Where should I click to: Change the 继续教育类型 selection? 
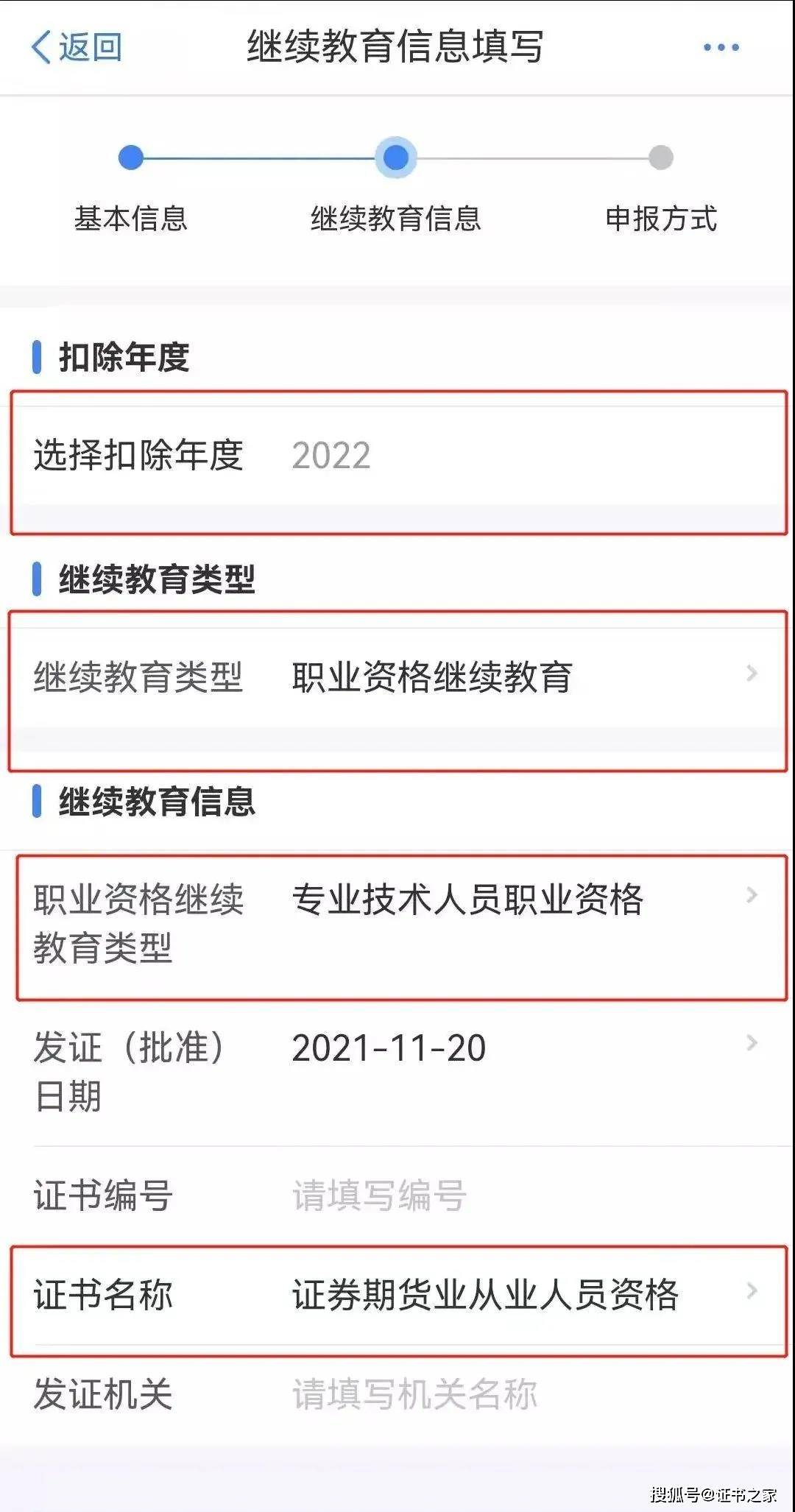pyautogui.click(x=431, y=677)
